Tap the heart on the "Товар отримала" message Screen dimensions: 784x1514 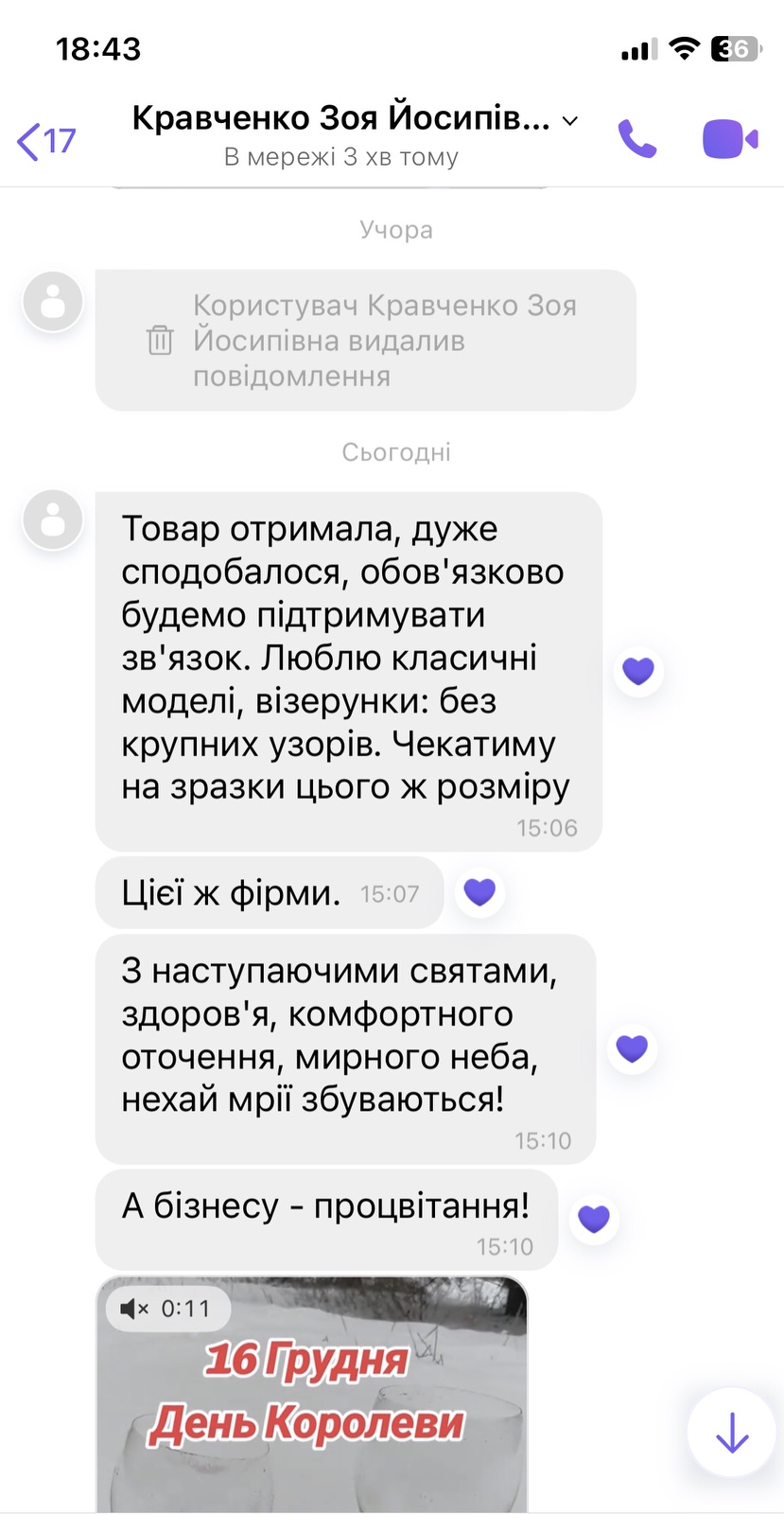click(x=638, y=671)
